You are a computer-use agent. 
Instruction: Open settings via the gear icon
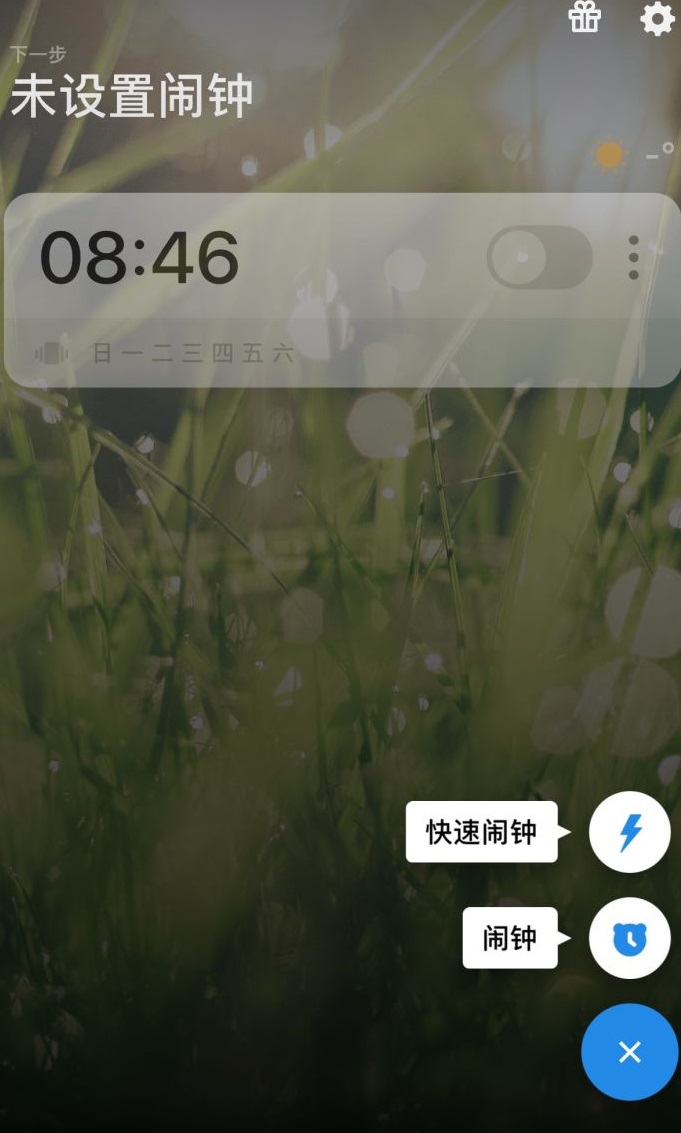(x=657, y=19)
